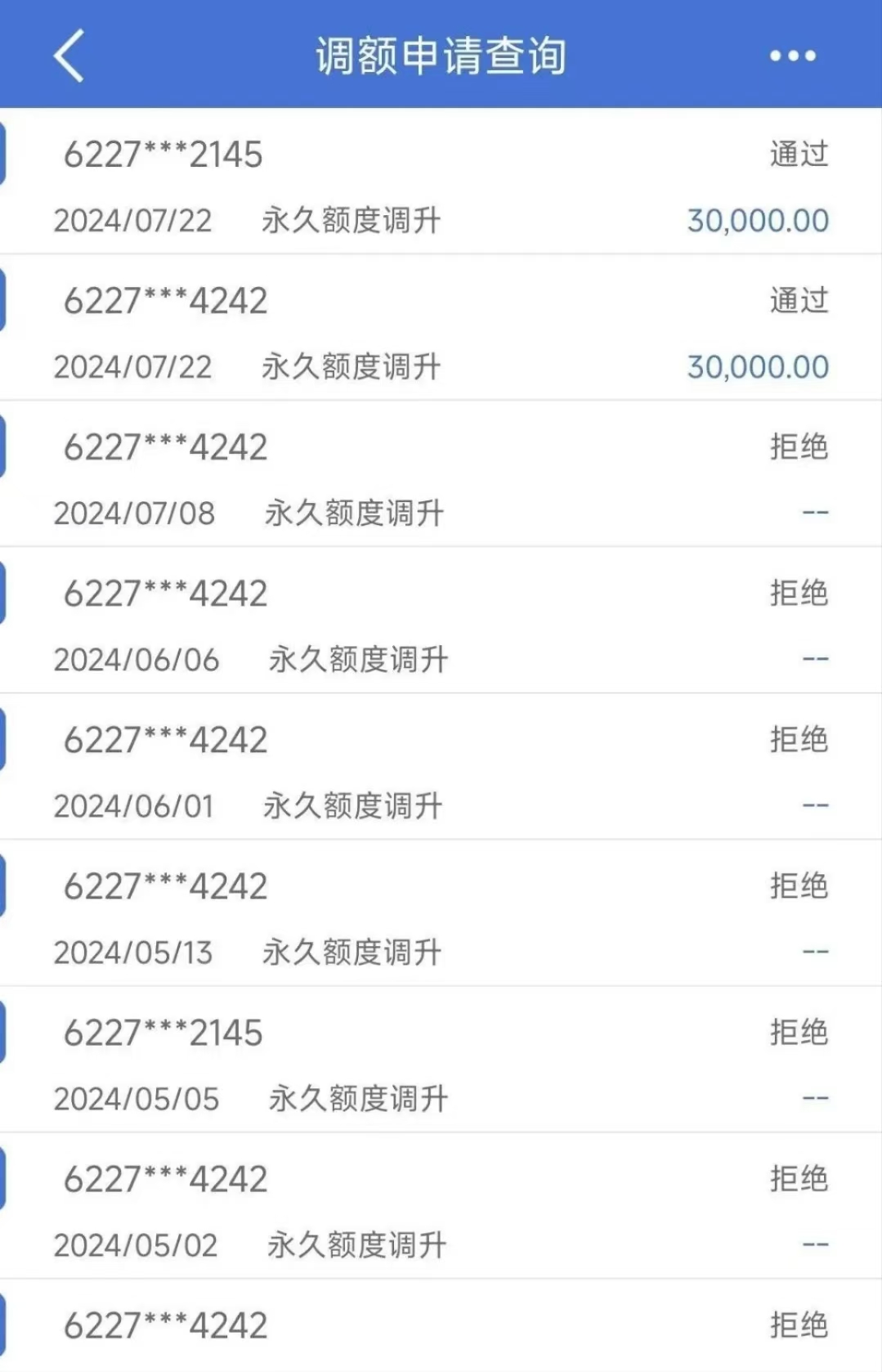Viewport: 882px width, 1372px height.
Task: Open the three-dot overflow menu
Action: [792, 56]
